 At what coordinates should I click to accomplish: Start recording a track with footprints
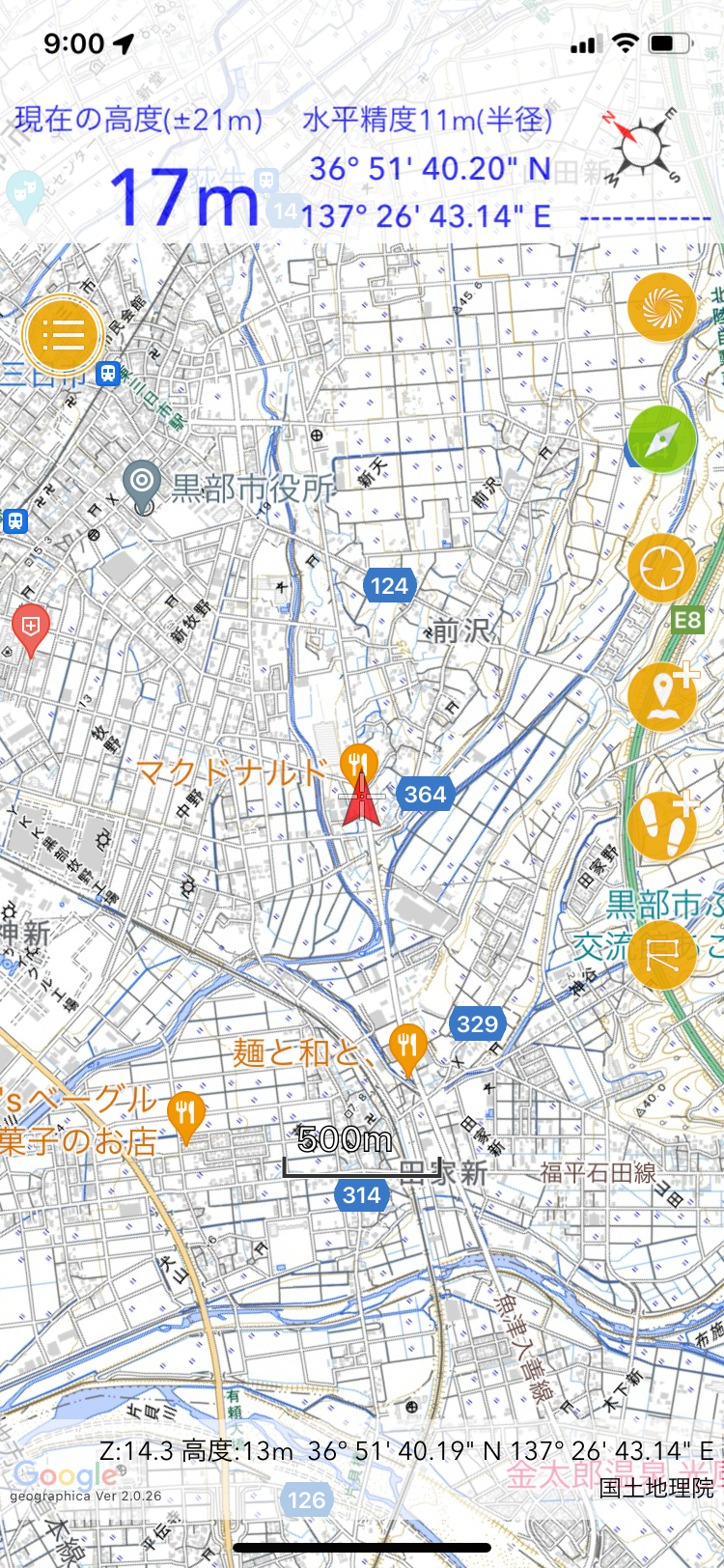pyautogui.click(x=662, y=826)
